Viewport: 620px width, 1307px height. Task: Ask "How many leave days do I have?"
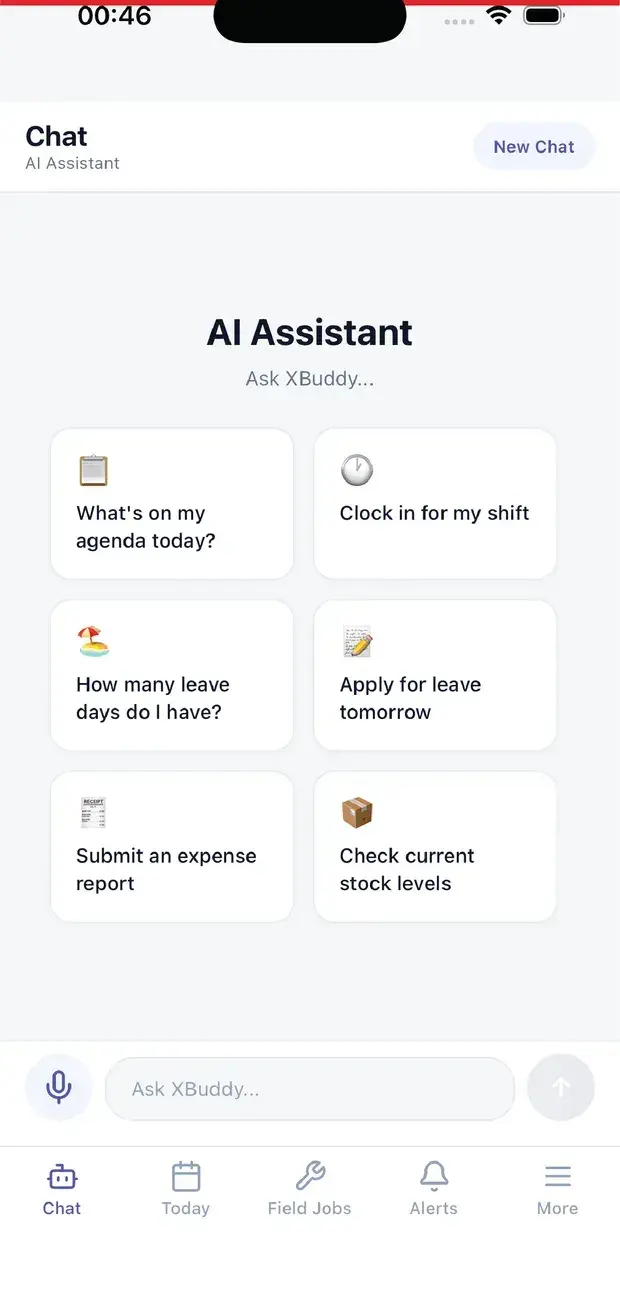click(x=172, y=675)
